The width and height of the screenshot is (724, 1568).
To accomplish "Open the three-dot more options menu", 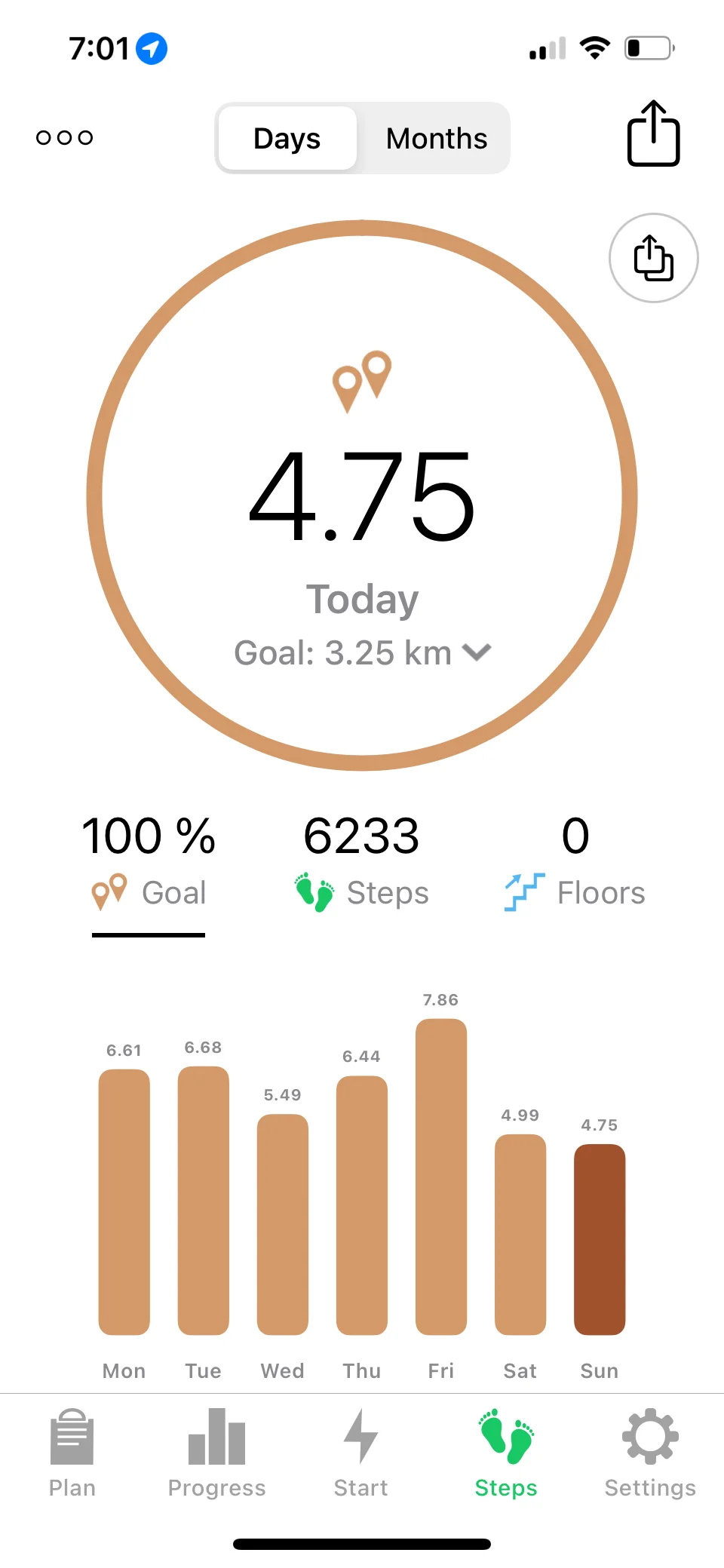I will 64,137.
